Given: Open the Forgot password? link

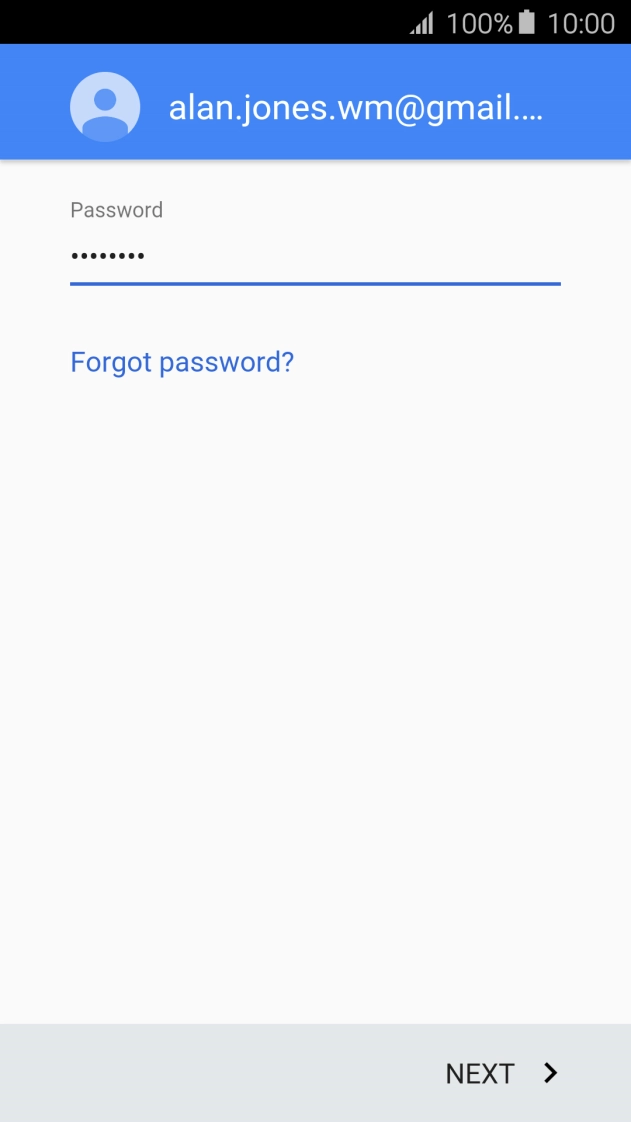Looking at the screenshot, I should (182, 363).
